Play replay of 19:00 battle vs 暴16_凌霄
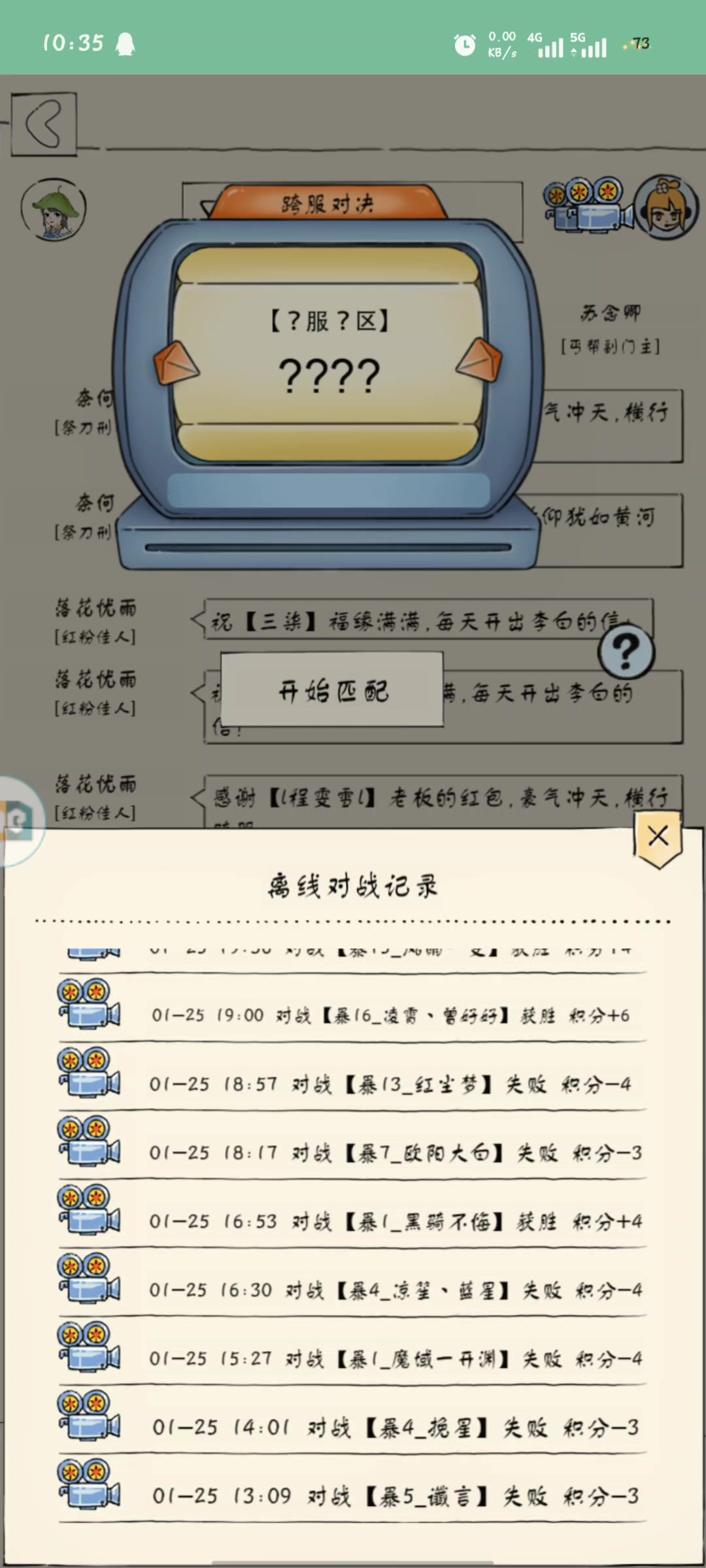The height and width of the screenshot is (1568, 706). (89, 1004)
